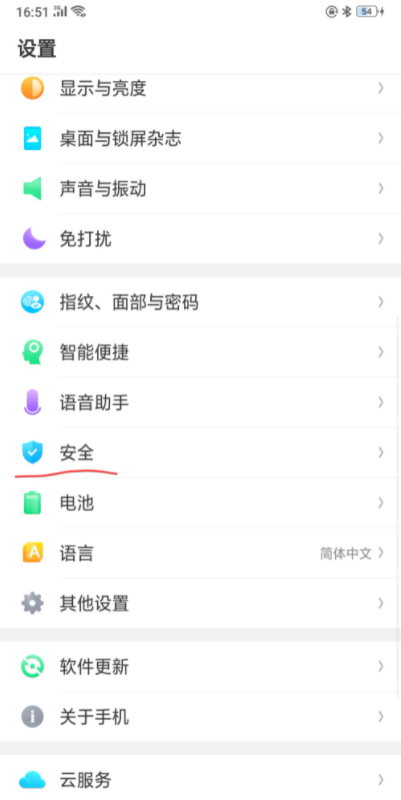
Task: Open the 安全 settings row
Action: click(x=200, y=453)
